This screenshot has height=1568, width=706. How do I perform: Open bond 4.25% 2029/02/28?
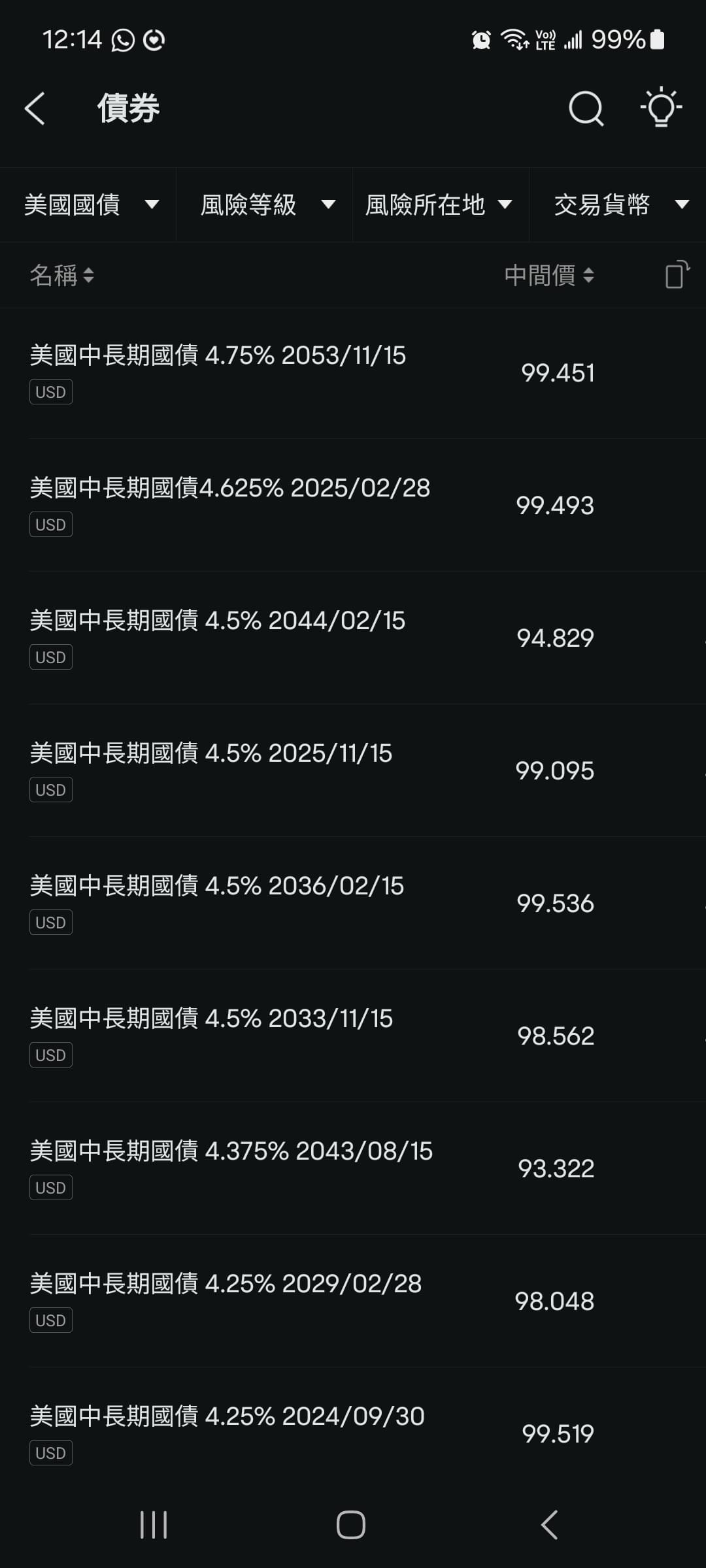tap(353, 1301)
